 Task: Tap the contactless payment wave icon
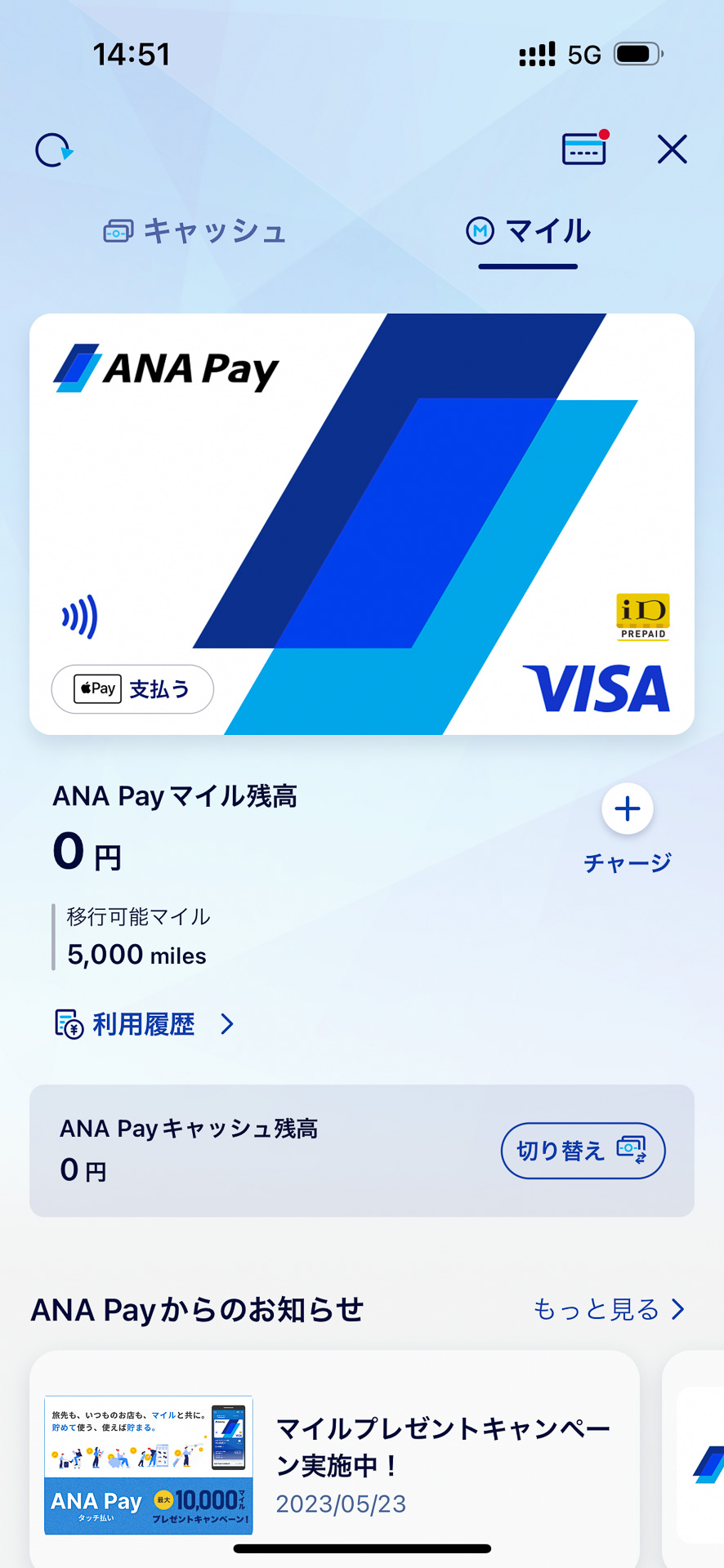[x=77, y=618]
